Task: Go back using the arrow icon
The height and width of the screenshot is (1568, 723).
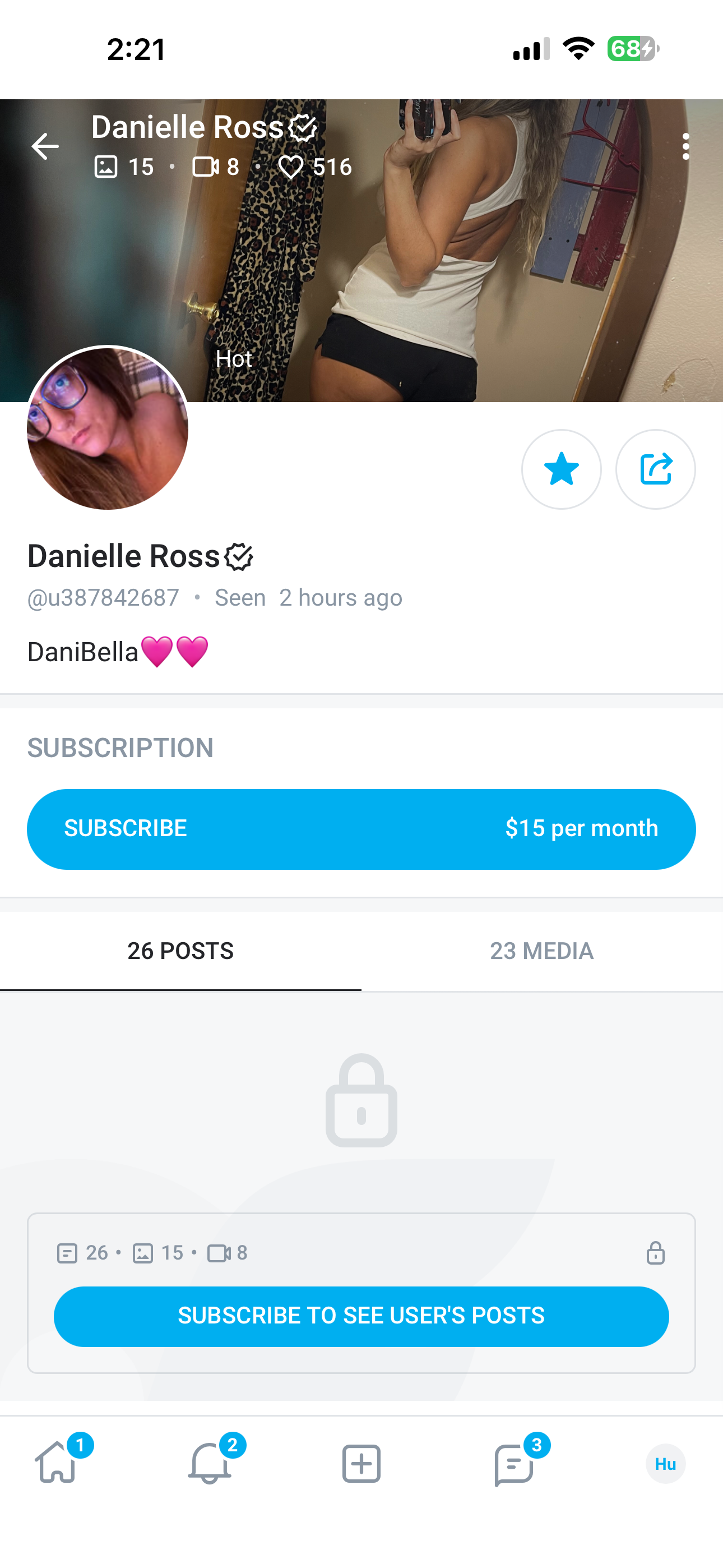Action: 45,146
